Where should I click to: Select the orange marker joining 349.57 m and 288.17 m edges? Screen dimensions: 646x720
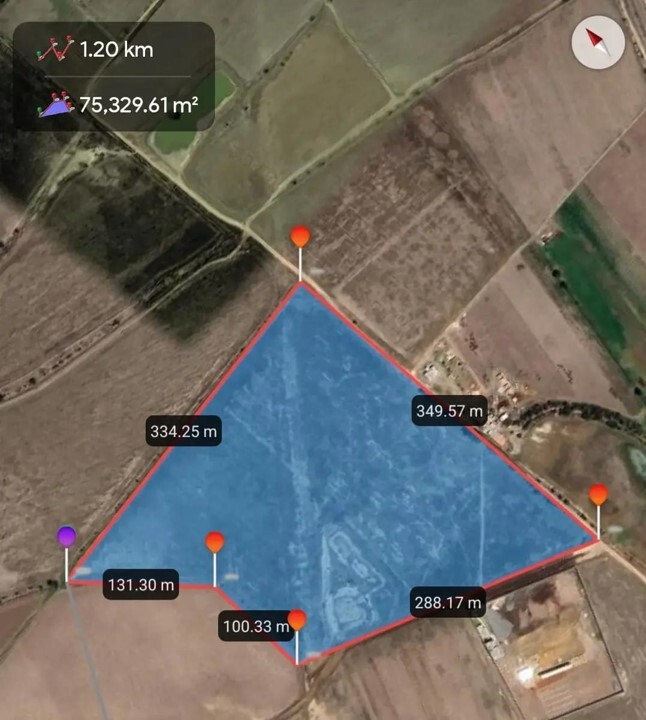[x=598, y=495]
